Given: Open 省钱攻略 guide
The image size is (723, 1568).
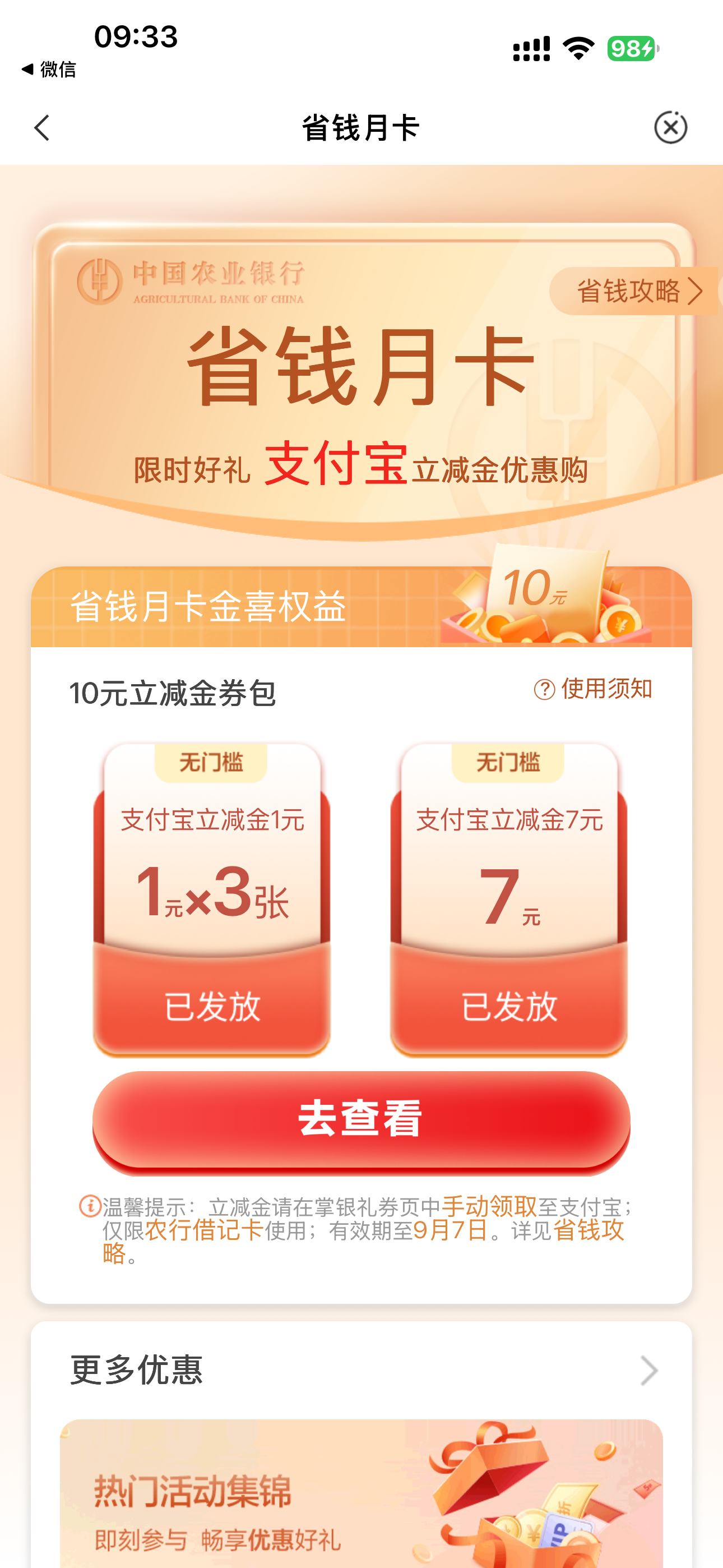Looking at the screenshot, I should click(x=635, y=291).
